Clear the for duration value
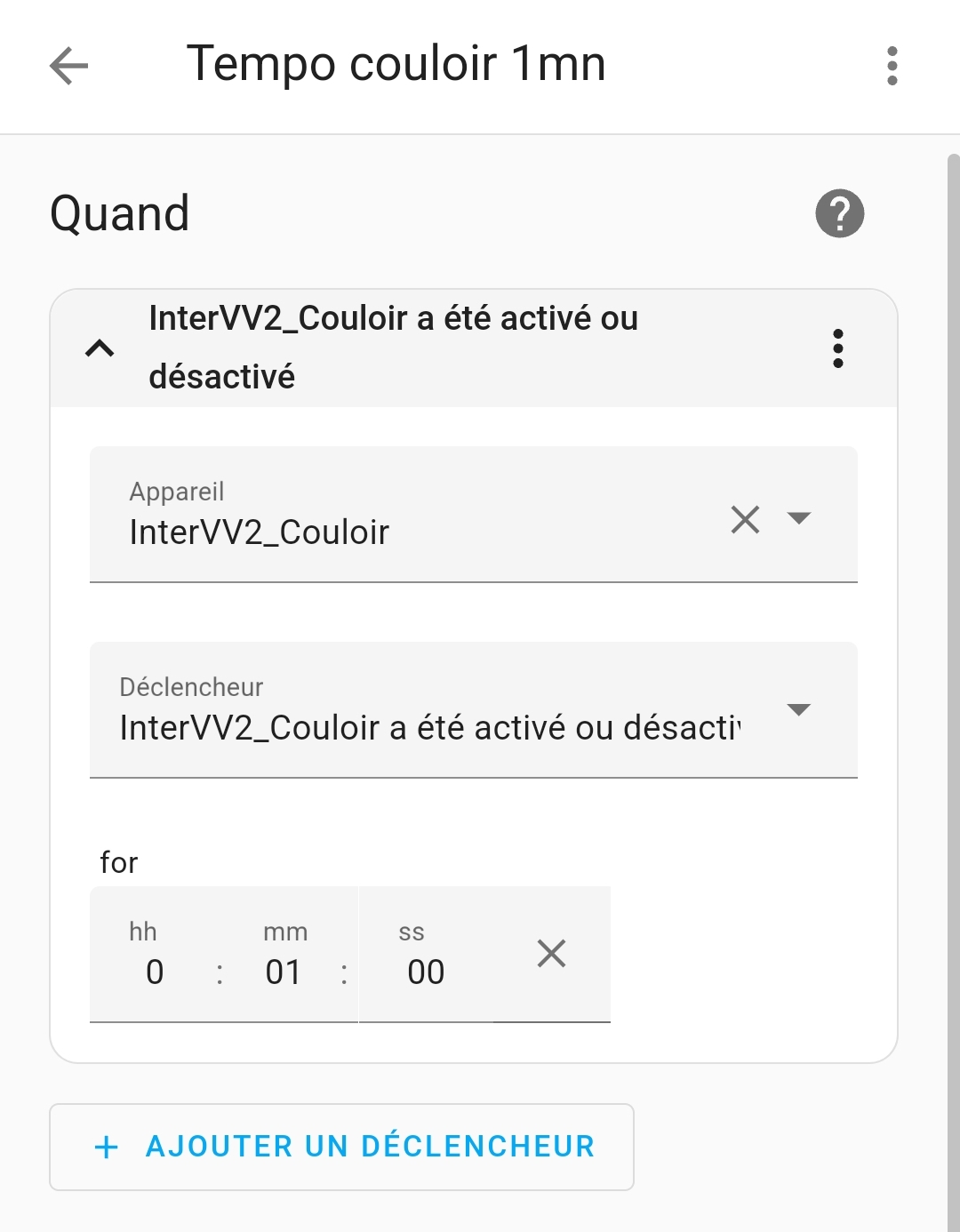 click(551, 954)
